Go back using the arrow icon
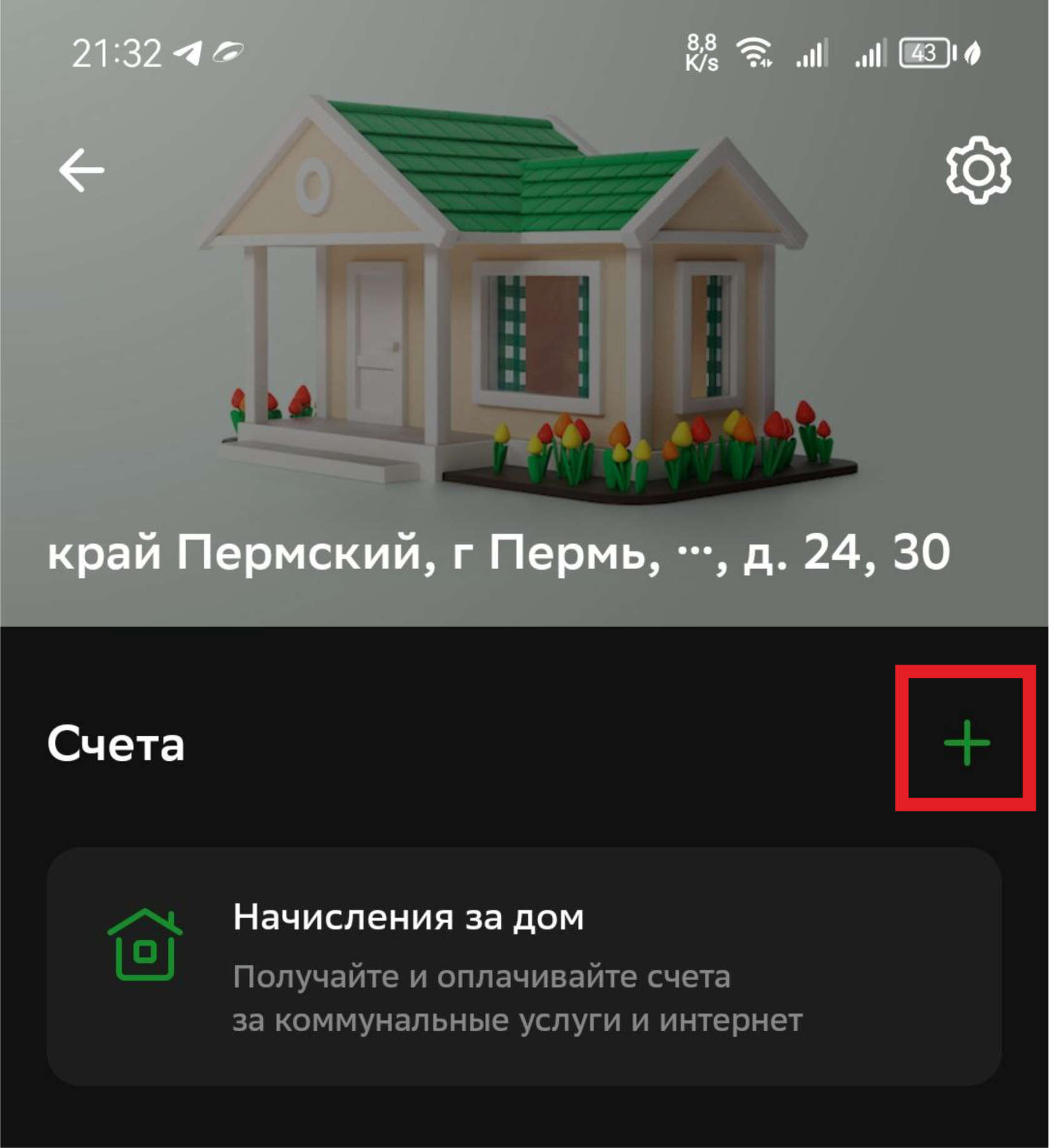Viewport: 1049px width, 1148px height. click(81, 170)
